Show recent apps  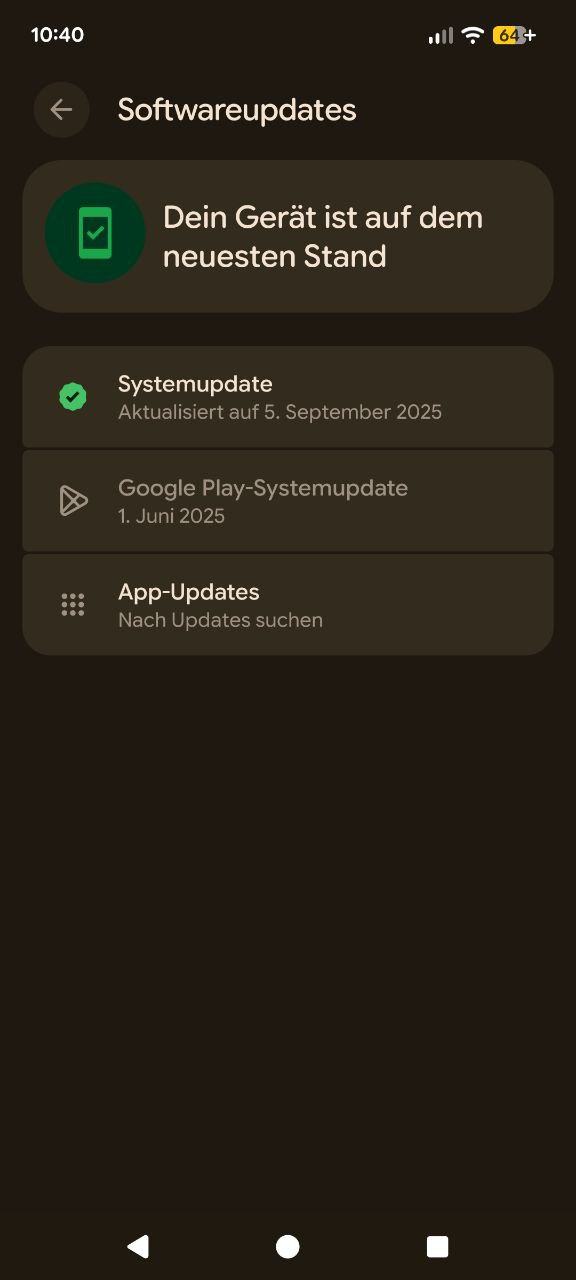click(x=437, y=1246)
